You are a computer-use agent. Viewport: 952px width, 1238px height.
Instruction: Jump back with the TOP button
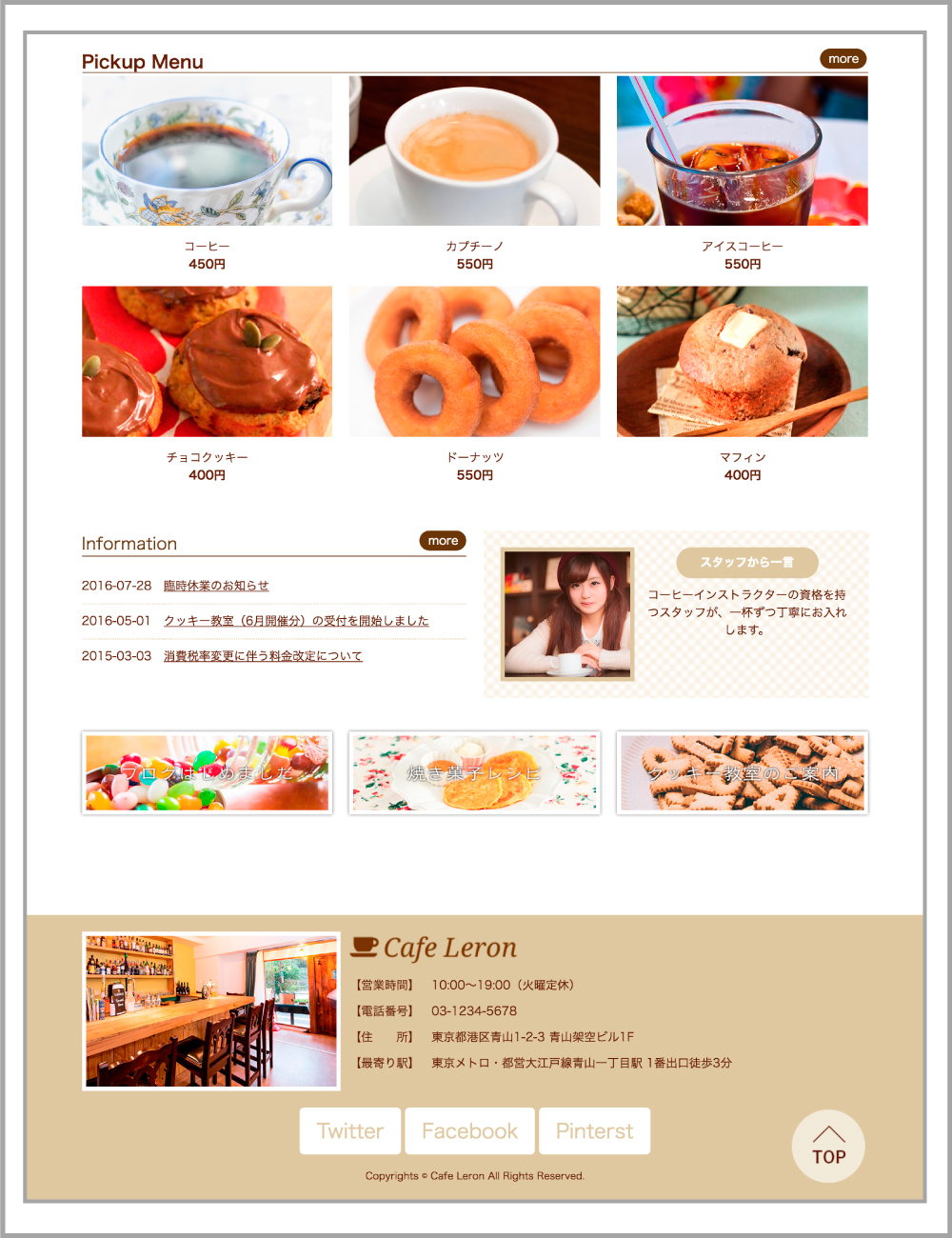point(828,1147)
